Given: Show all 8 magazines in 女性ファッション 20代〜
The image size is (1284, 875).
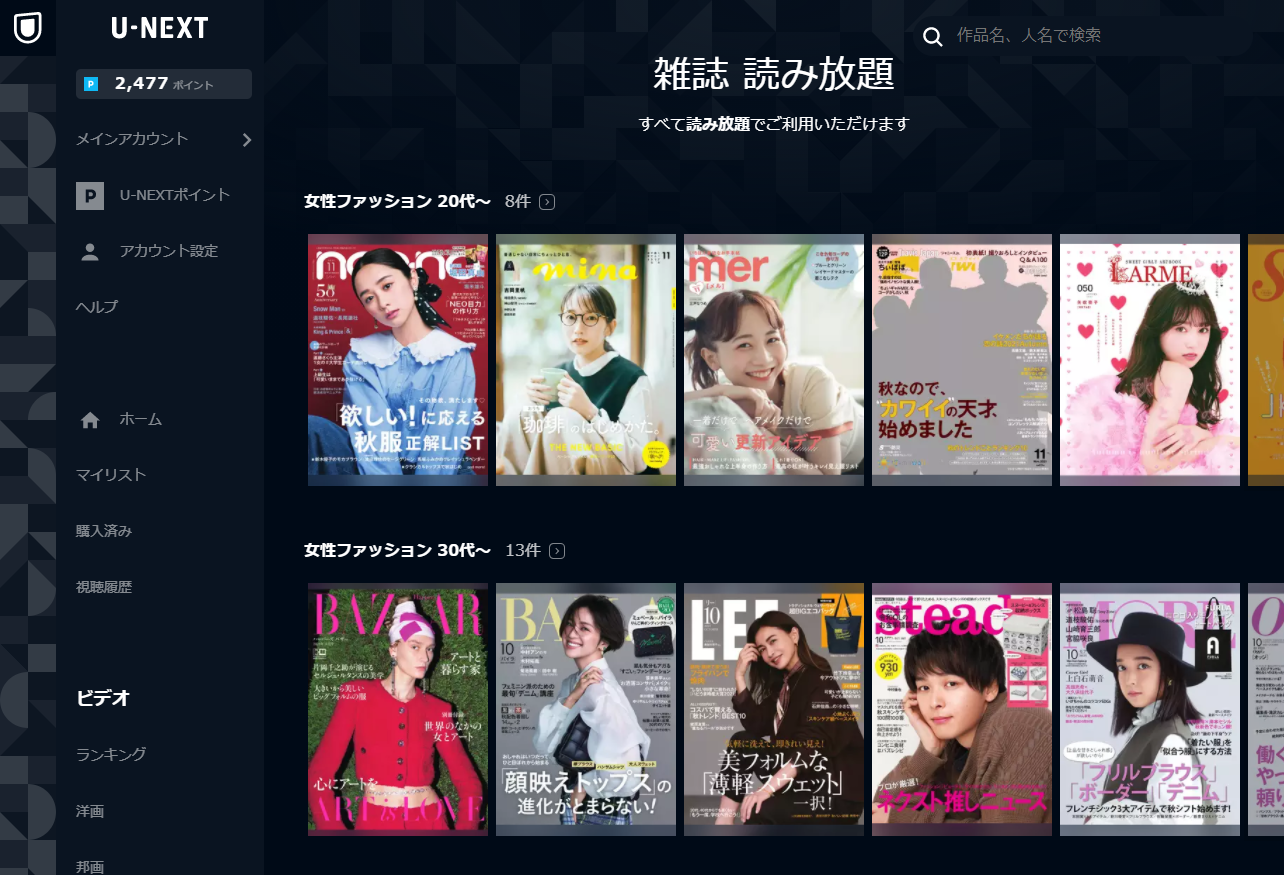Looking at the screenshot, I should tap(546, 202).
